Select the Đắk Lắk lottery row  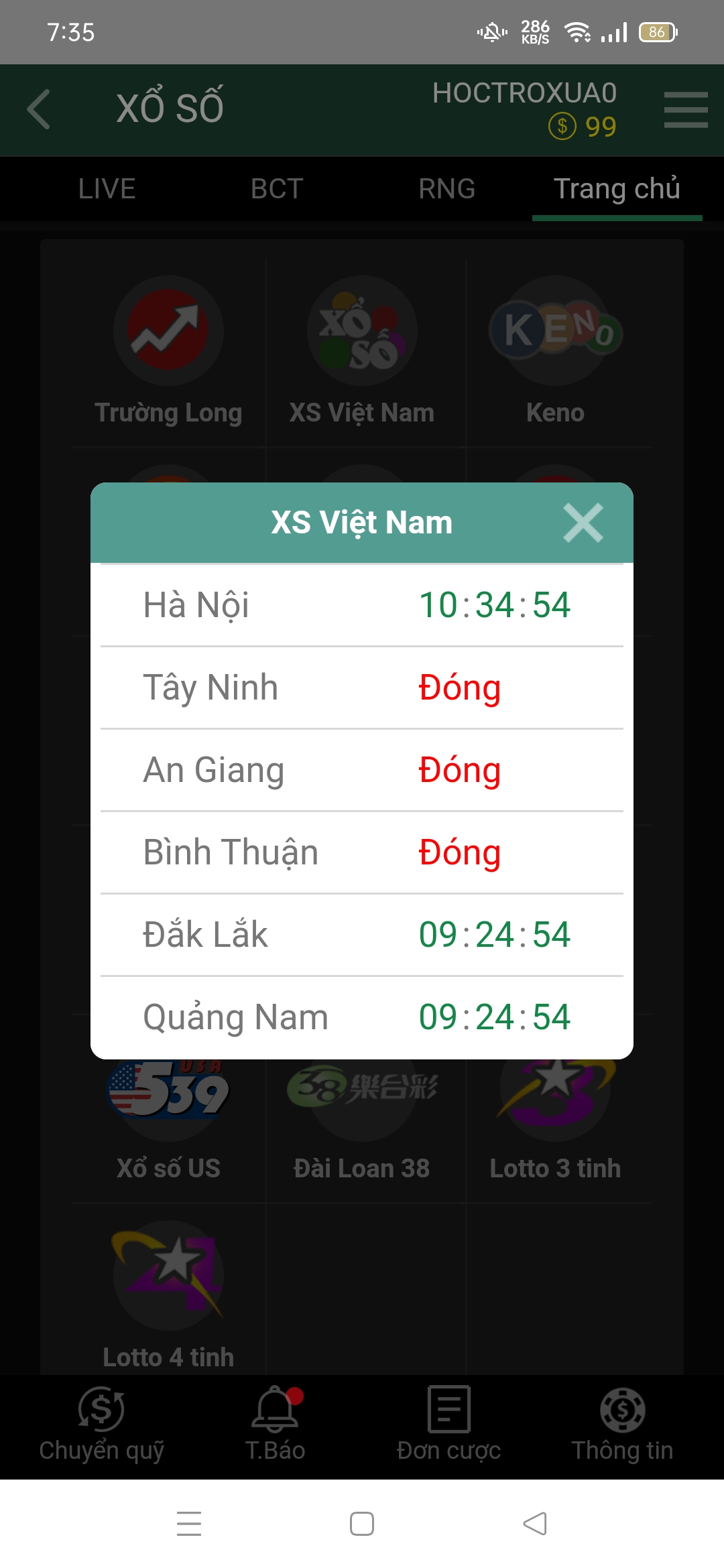point(362,935)
